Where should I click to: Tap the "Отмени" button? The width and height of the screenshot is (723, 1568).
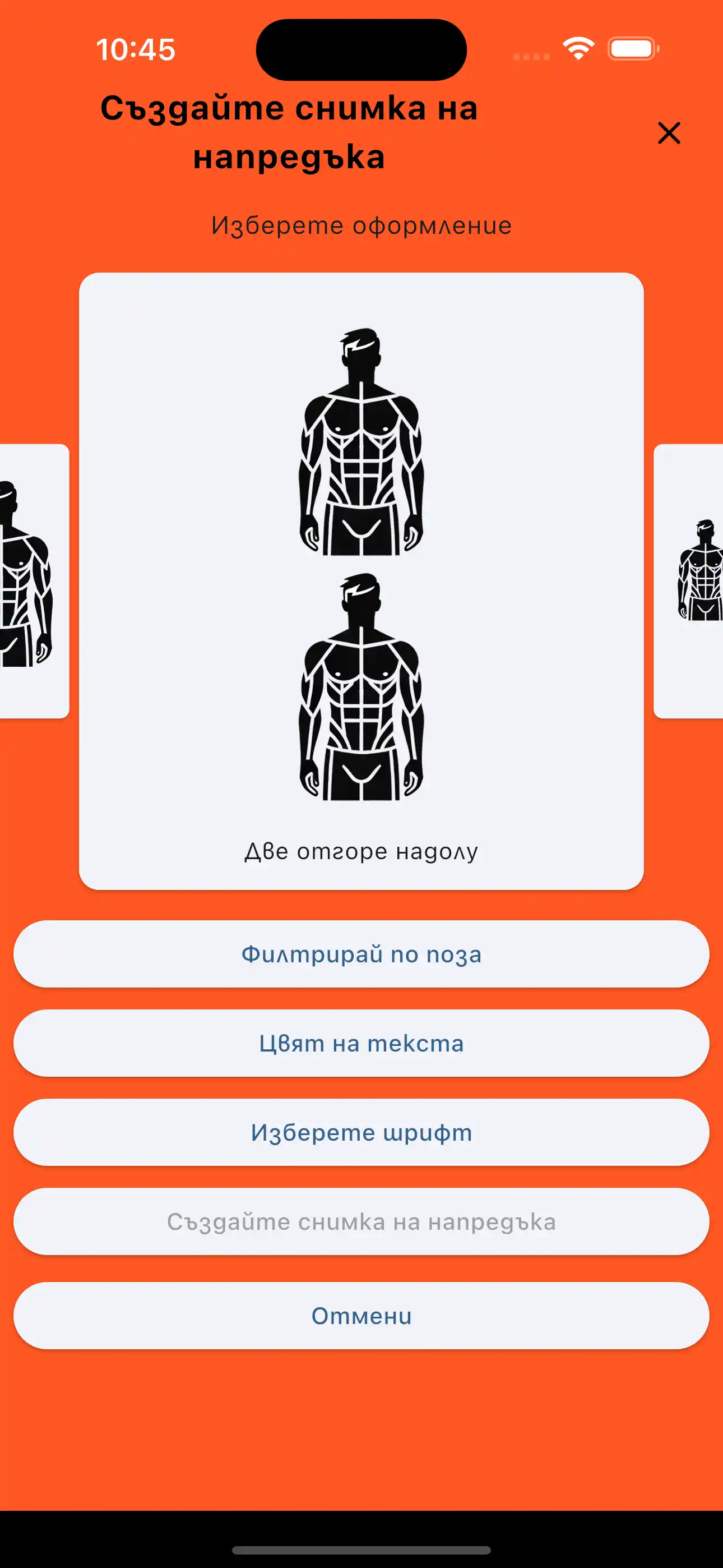(361, 1316)
